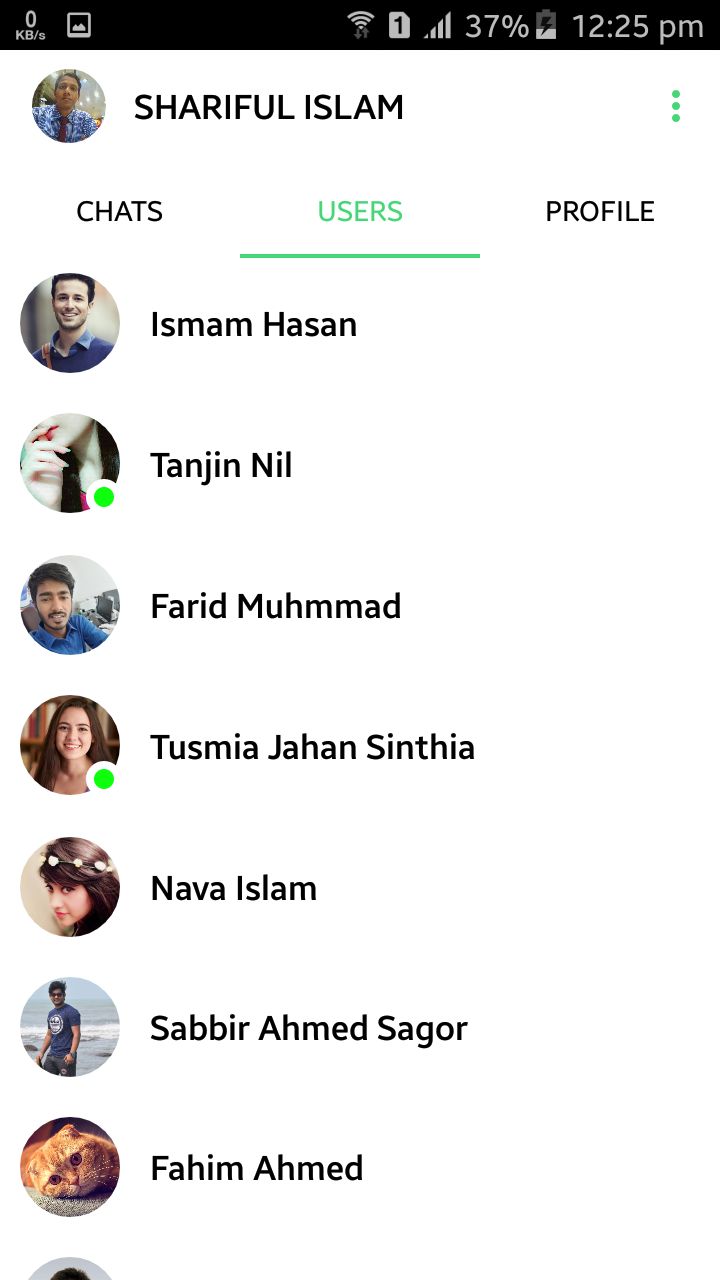Go to the Profile tab
This screenshot has width=720, height=1280.
(600, 212)
